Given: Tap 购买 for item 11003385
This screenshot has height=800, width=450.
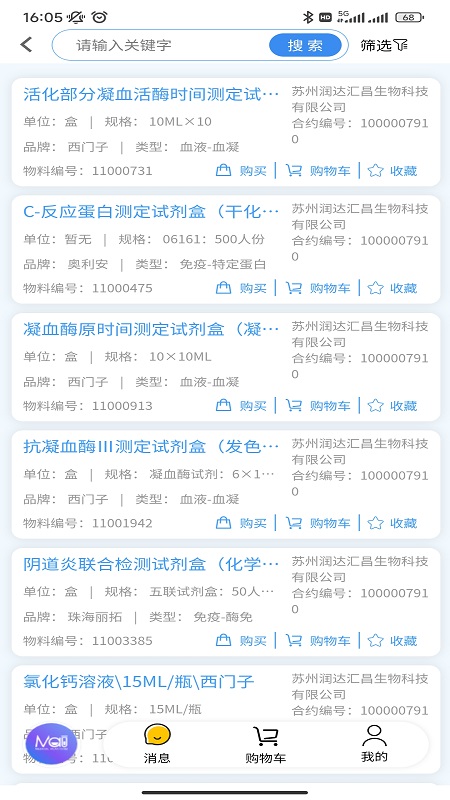Looking at the screenshot, I should [241, 640].
